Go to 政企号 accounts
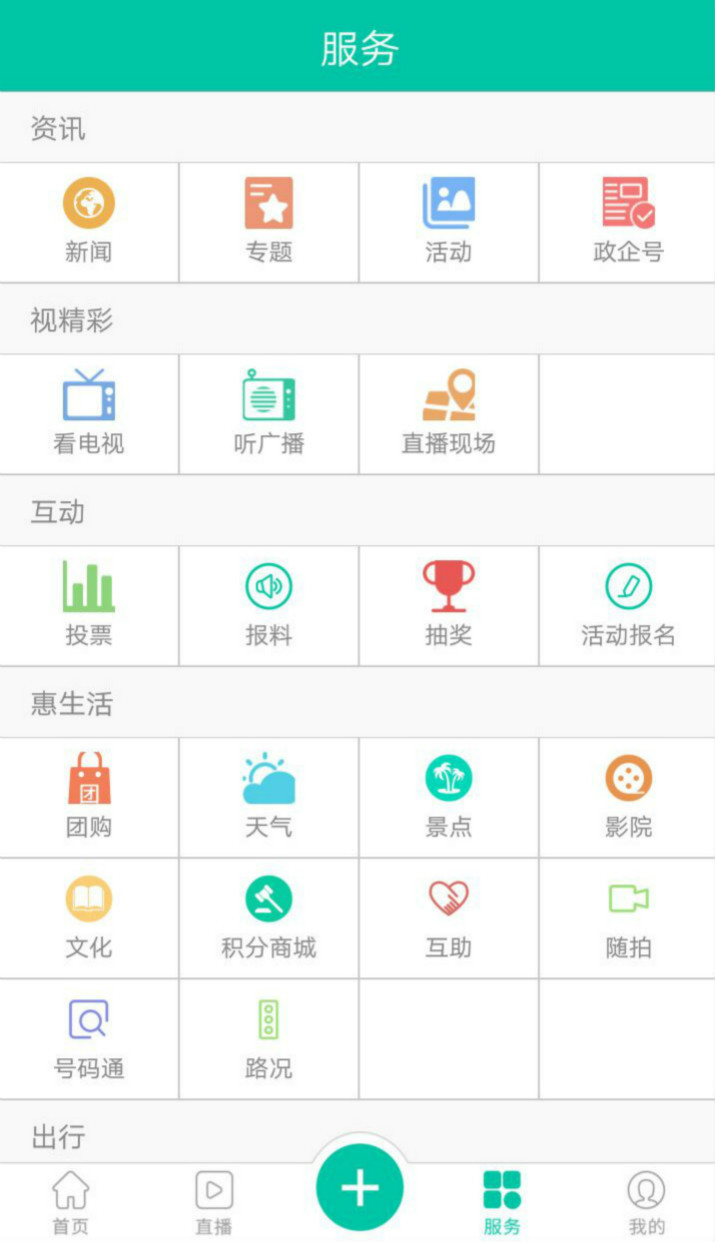The height and width of the screenshot is (1242, 715). [628, 222]
